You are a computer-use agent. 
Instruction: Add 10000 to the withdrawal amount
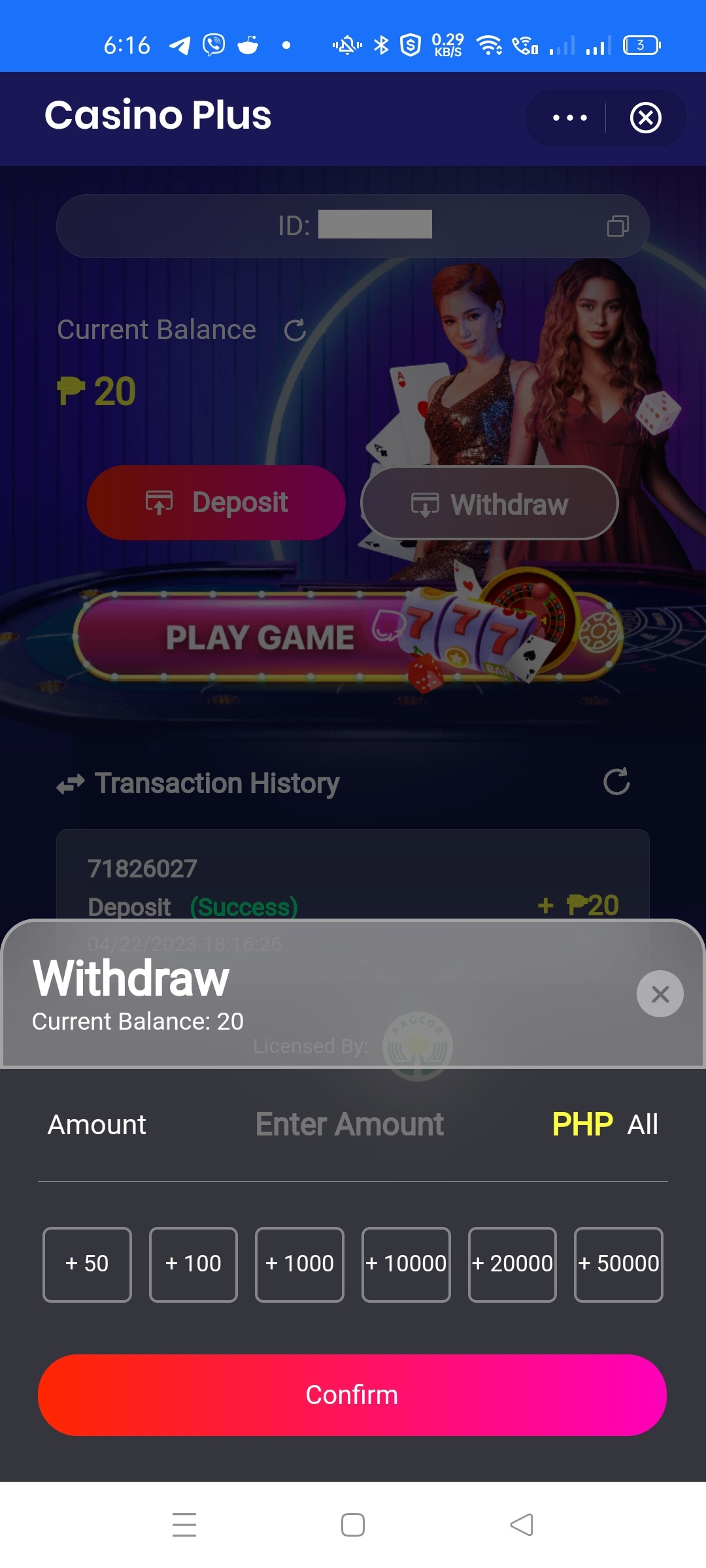click(406, 1264)
